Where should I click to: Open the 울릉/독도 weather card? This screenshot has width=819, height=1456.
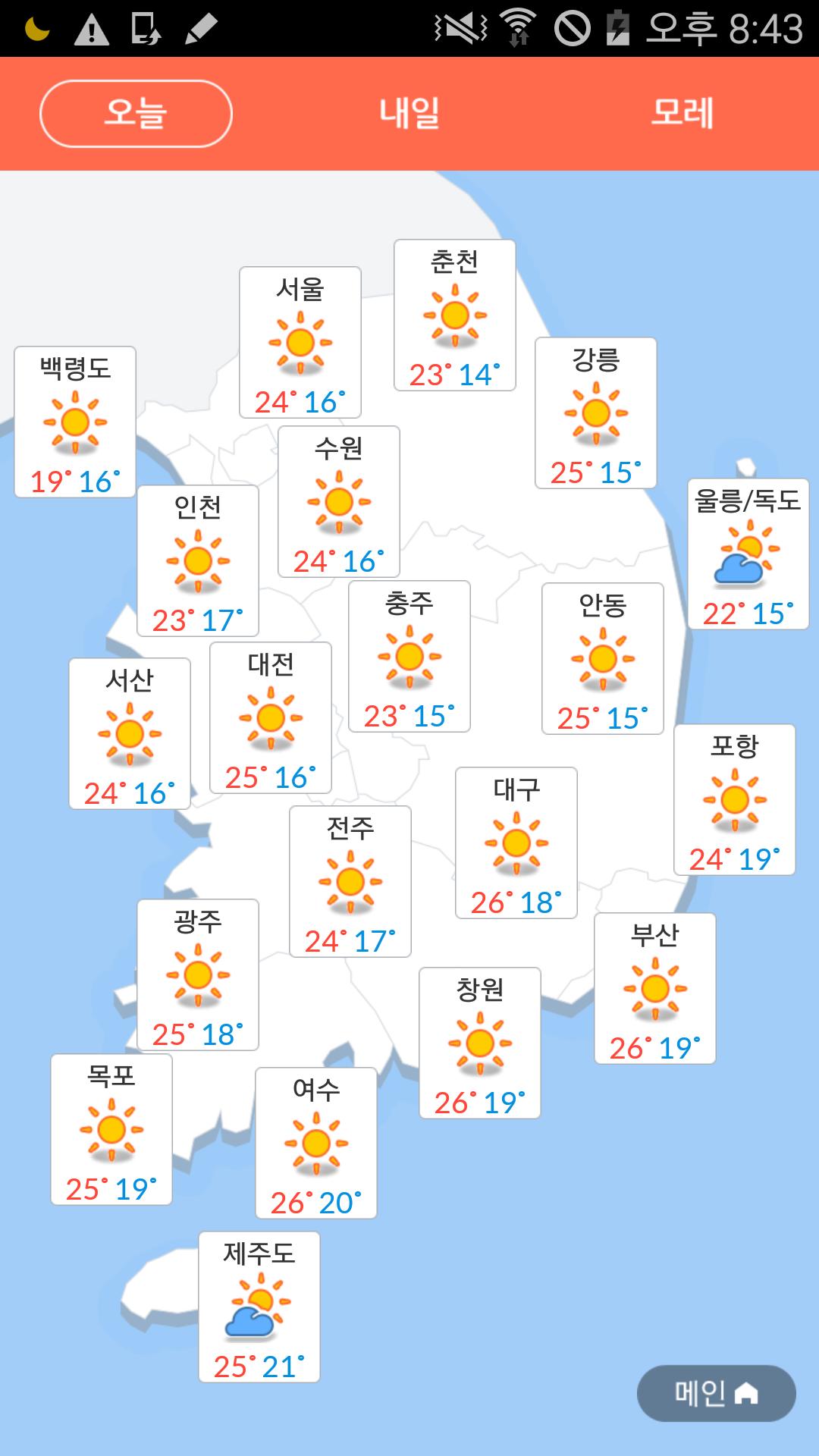pyautogui.click(x=748, y=554)
